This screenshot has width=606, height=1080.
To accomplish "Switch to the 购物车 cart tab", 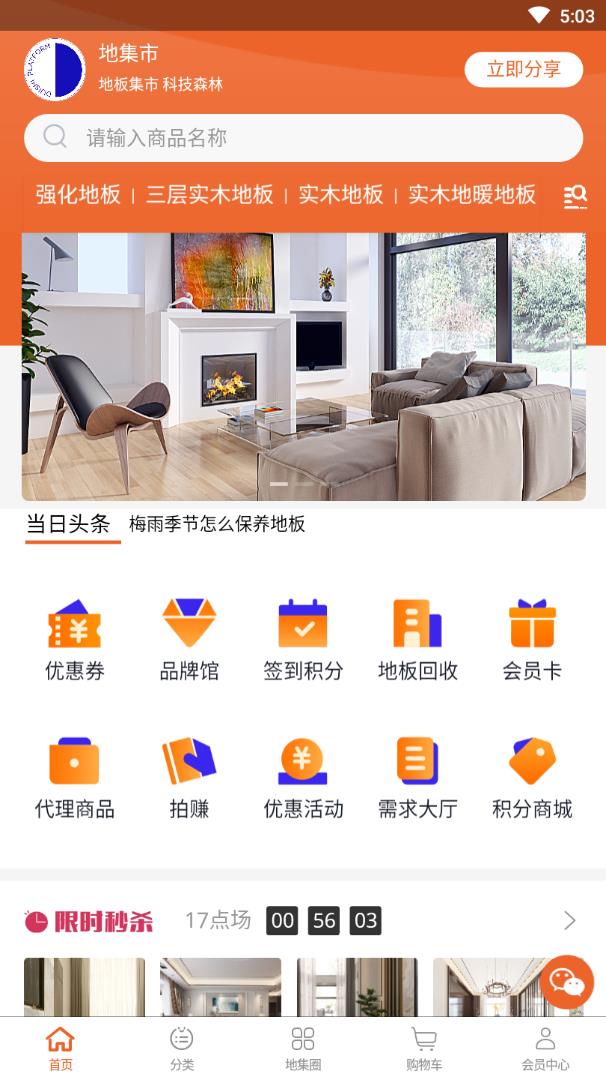I will (424, 1048).
